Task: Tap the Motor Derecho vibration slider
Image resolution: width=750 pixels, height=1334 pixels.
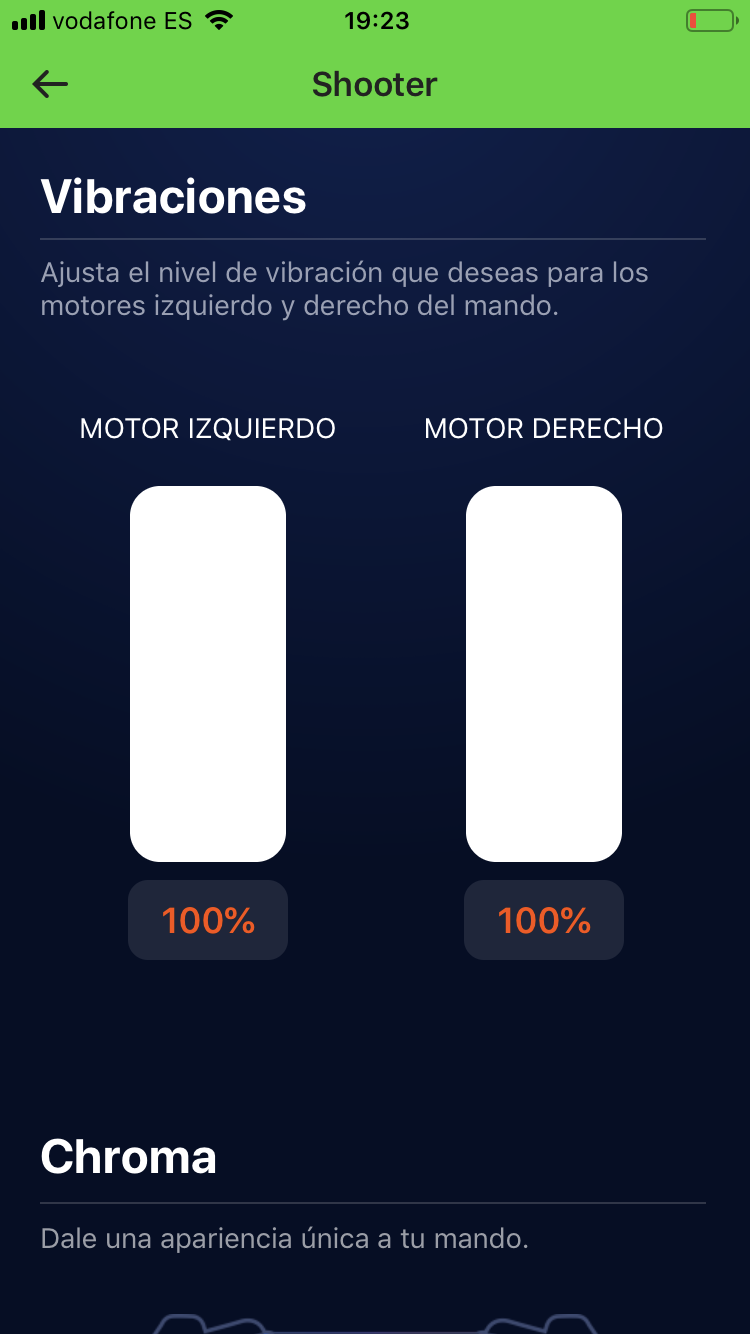Action: (544, 673)
